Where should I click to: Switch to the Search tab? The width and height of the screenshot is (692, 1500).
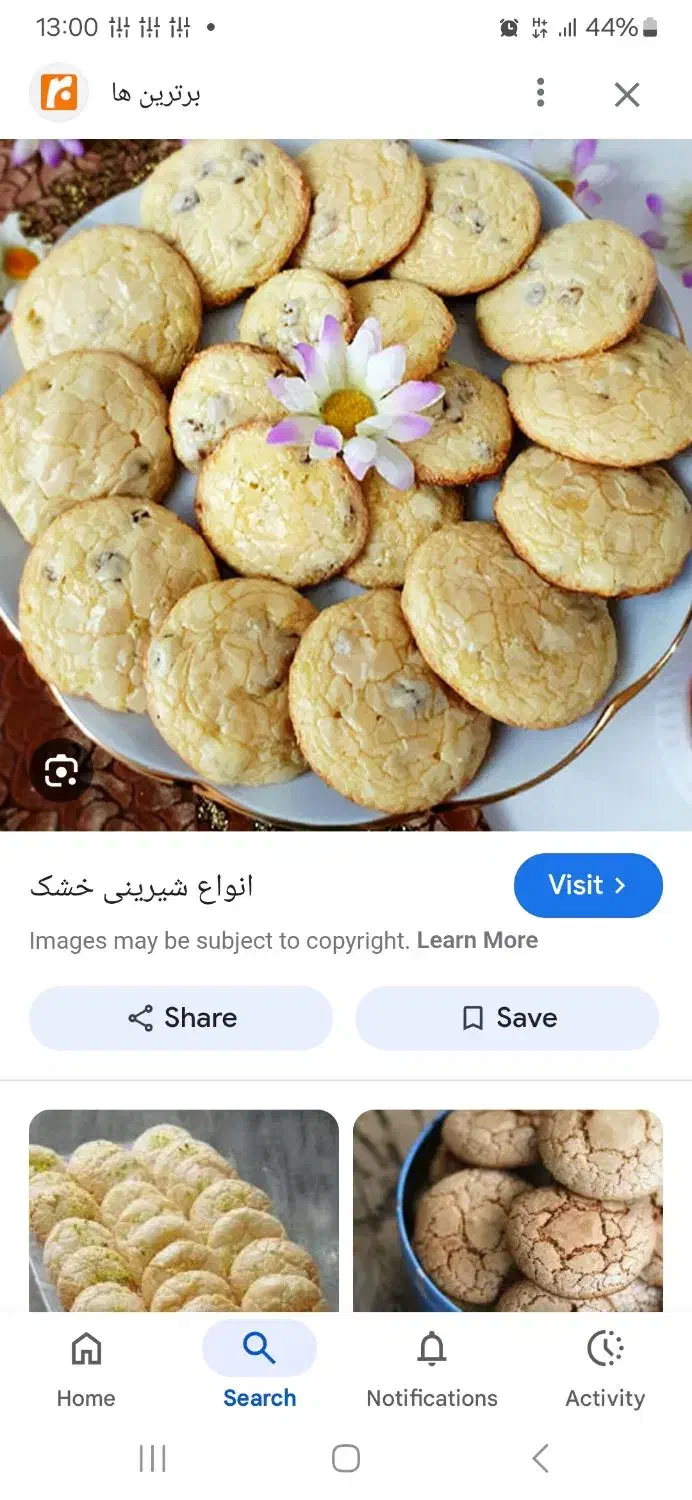[259, 1366]
